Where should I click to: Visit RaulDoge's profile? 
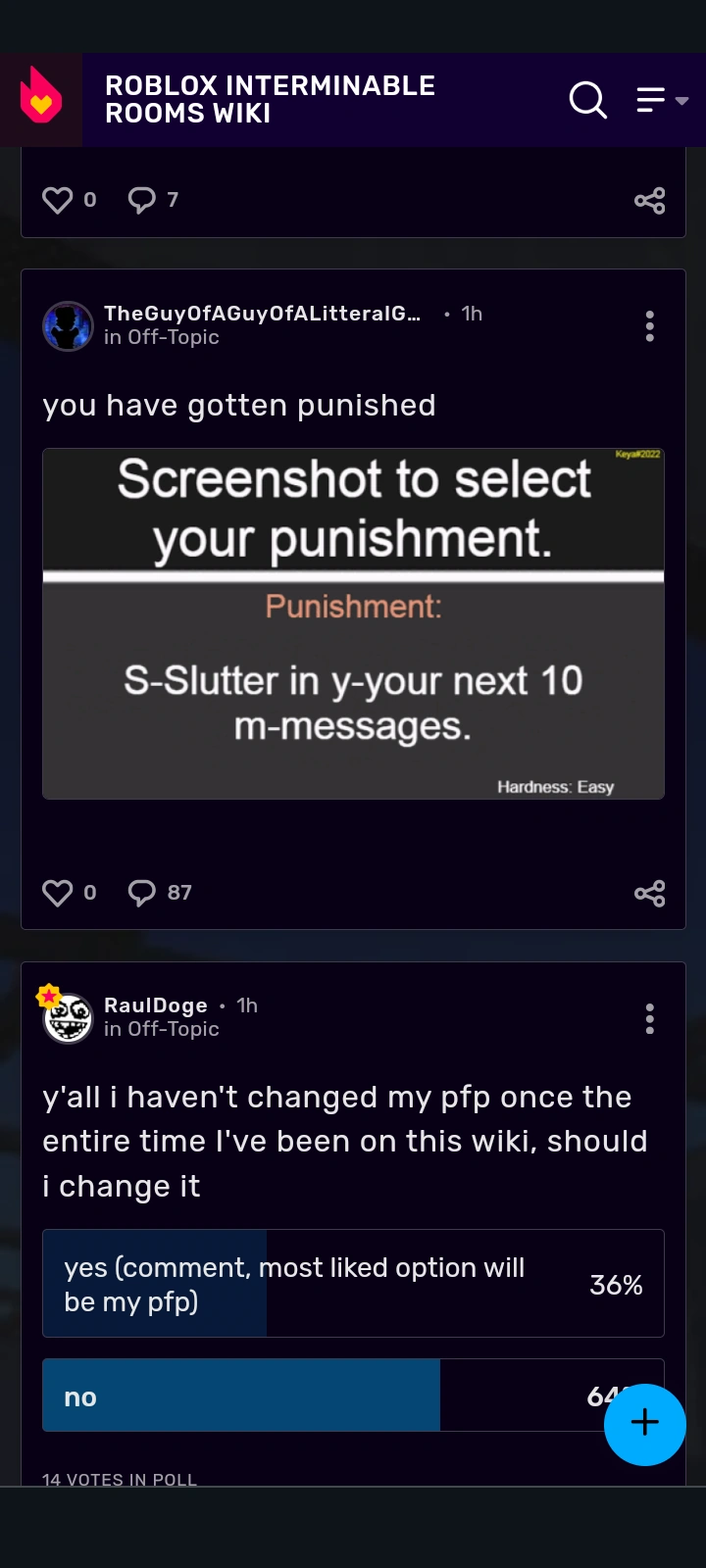point(155,1005)
